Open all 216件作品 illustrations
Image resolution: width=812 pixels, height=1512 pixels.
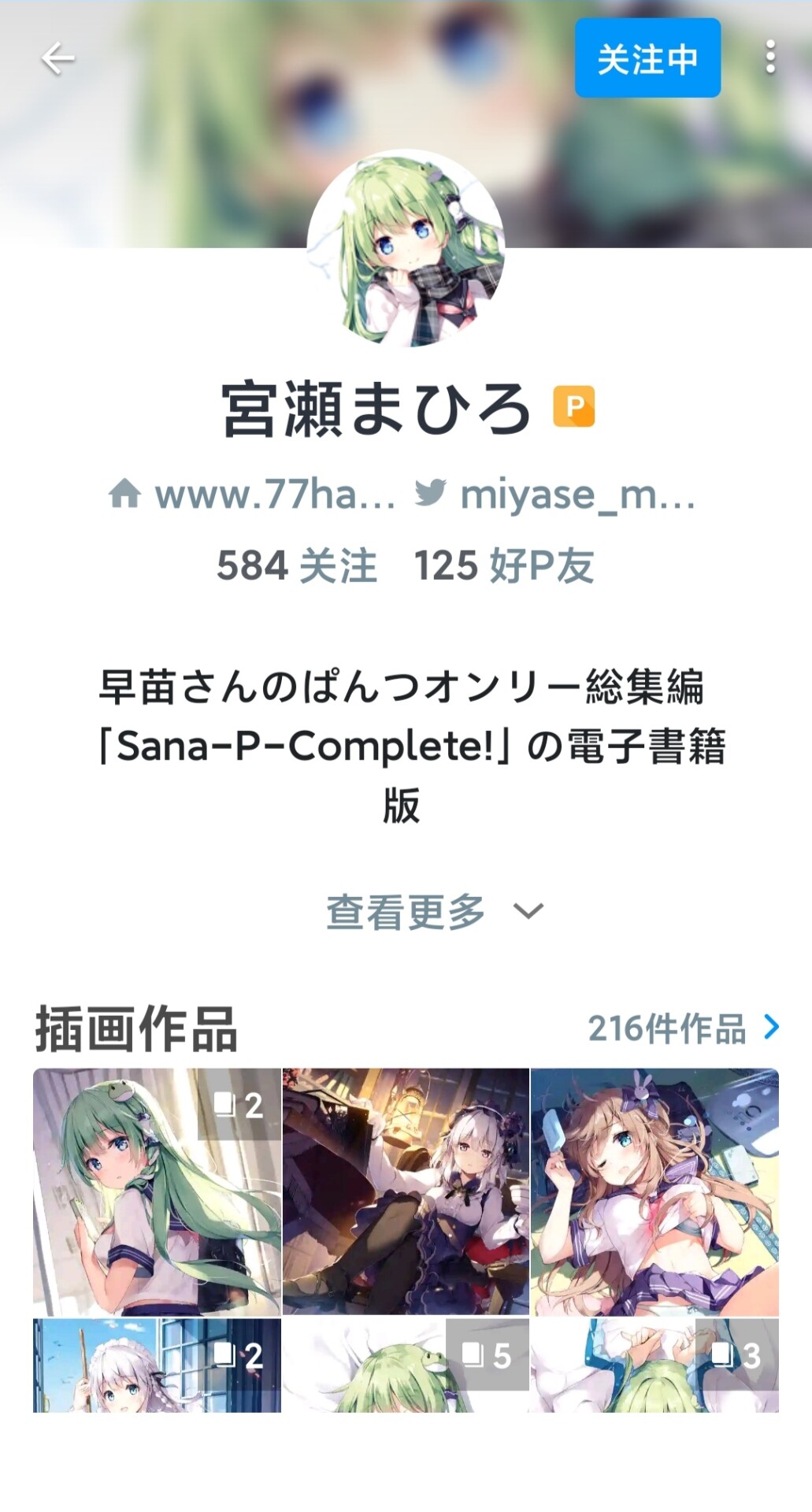coord(682,1028)
